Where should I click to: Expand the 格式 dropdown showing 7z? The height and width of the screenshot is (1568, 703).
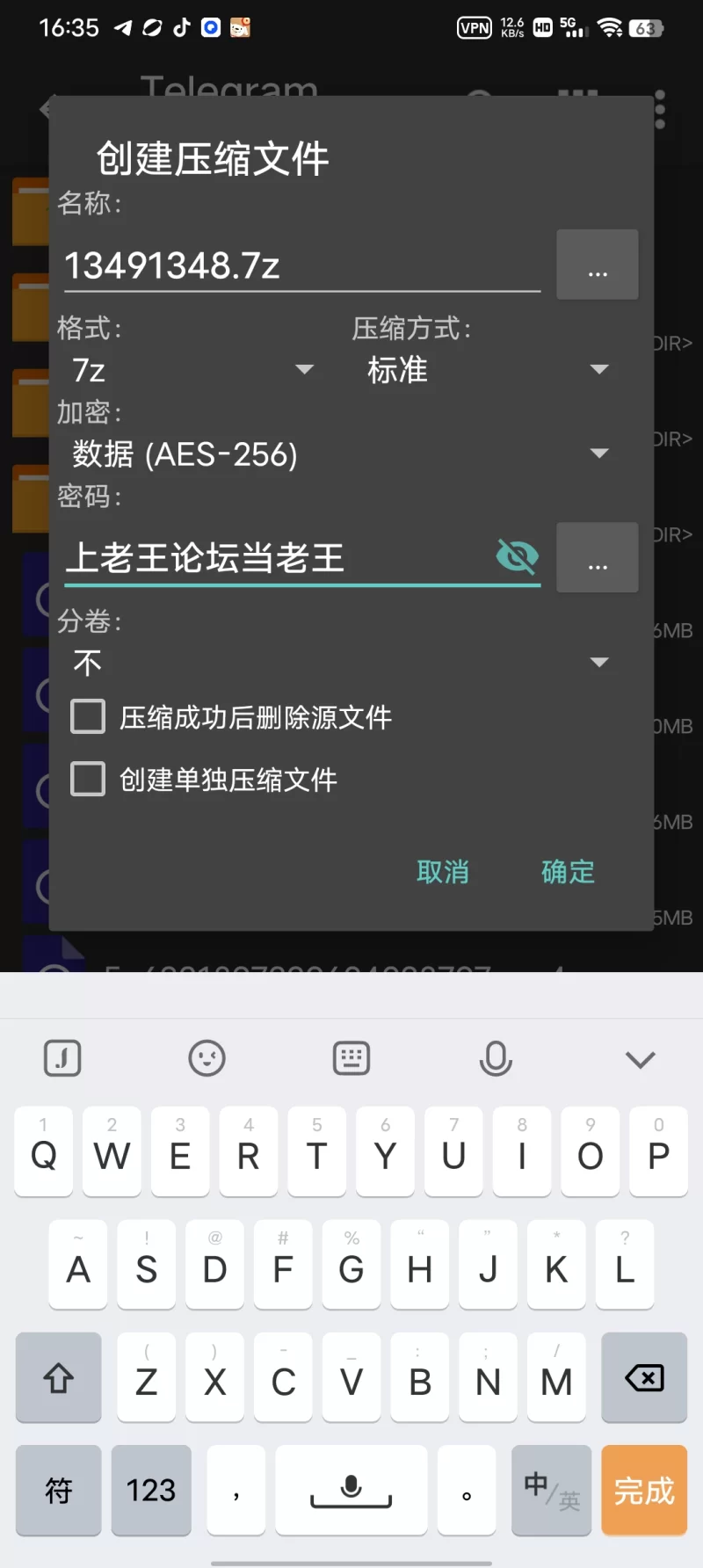tap(193, 370)
